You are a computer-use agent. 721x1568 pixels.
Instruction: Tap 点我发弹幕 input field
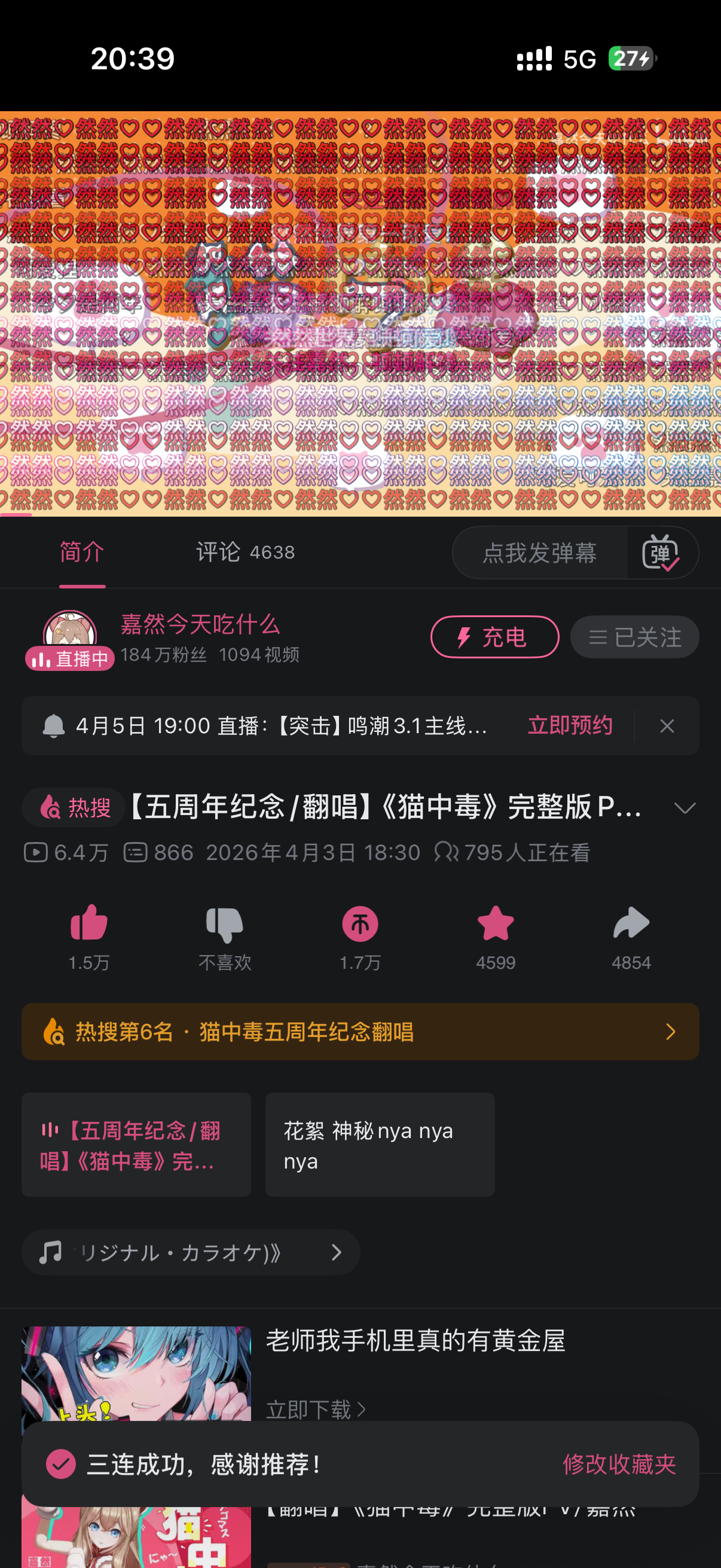[x=539, y=553]
